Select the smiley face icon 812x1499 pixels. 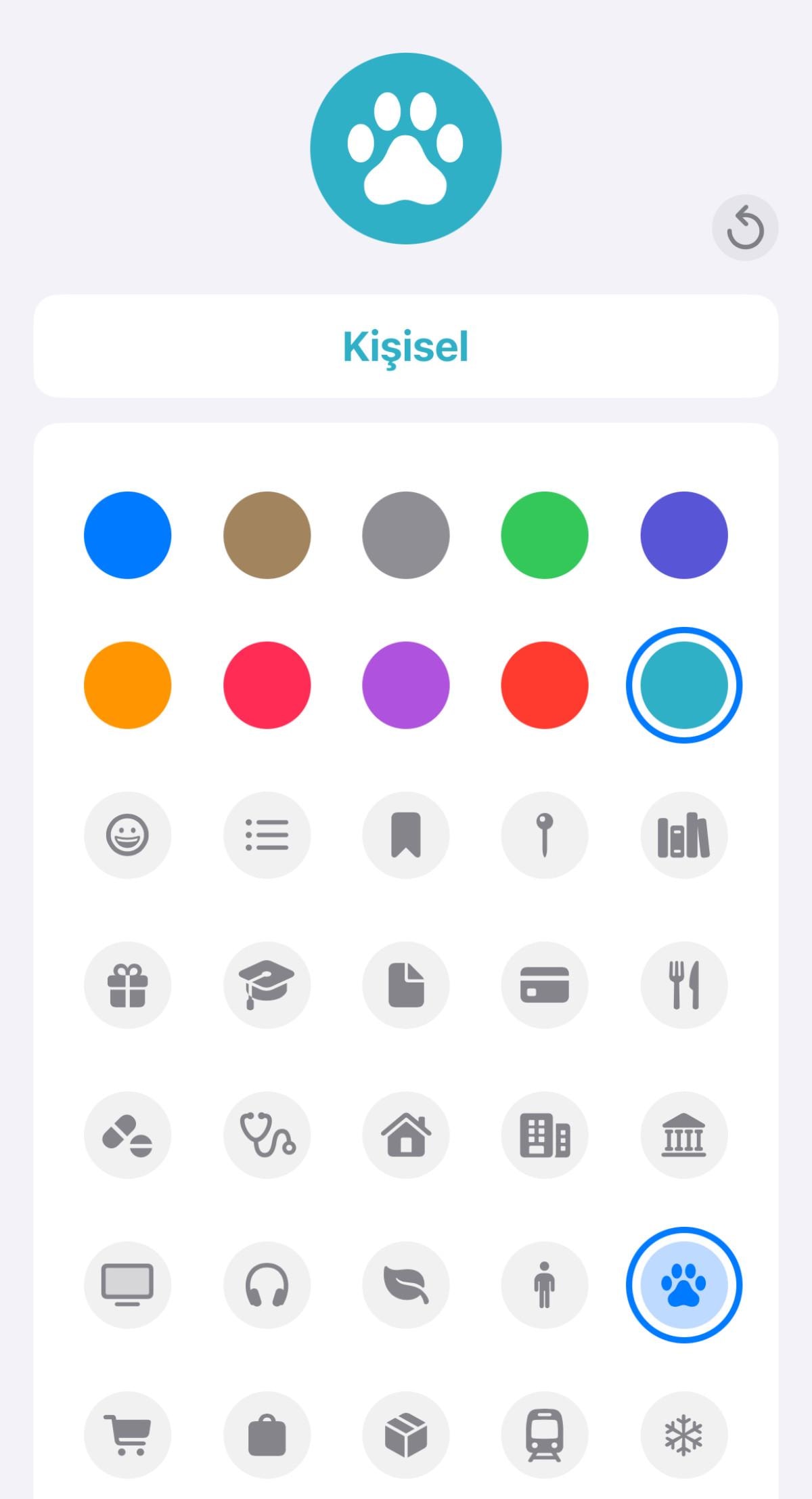(x=128, y=835)
